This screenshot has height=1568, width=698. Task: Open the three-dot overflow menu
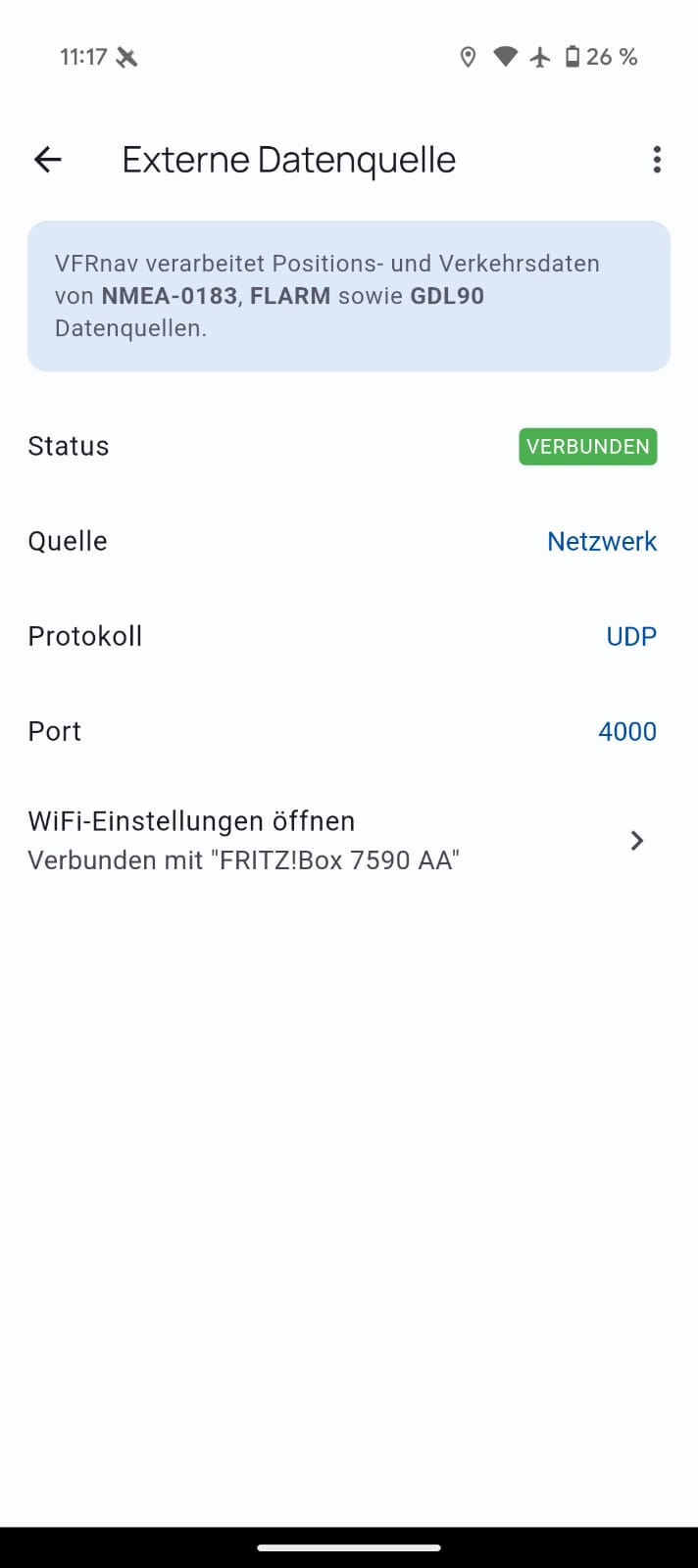click(656, 160)
